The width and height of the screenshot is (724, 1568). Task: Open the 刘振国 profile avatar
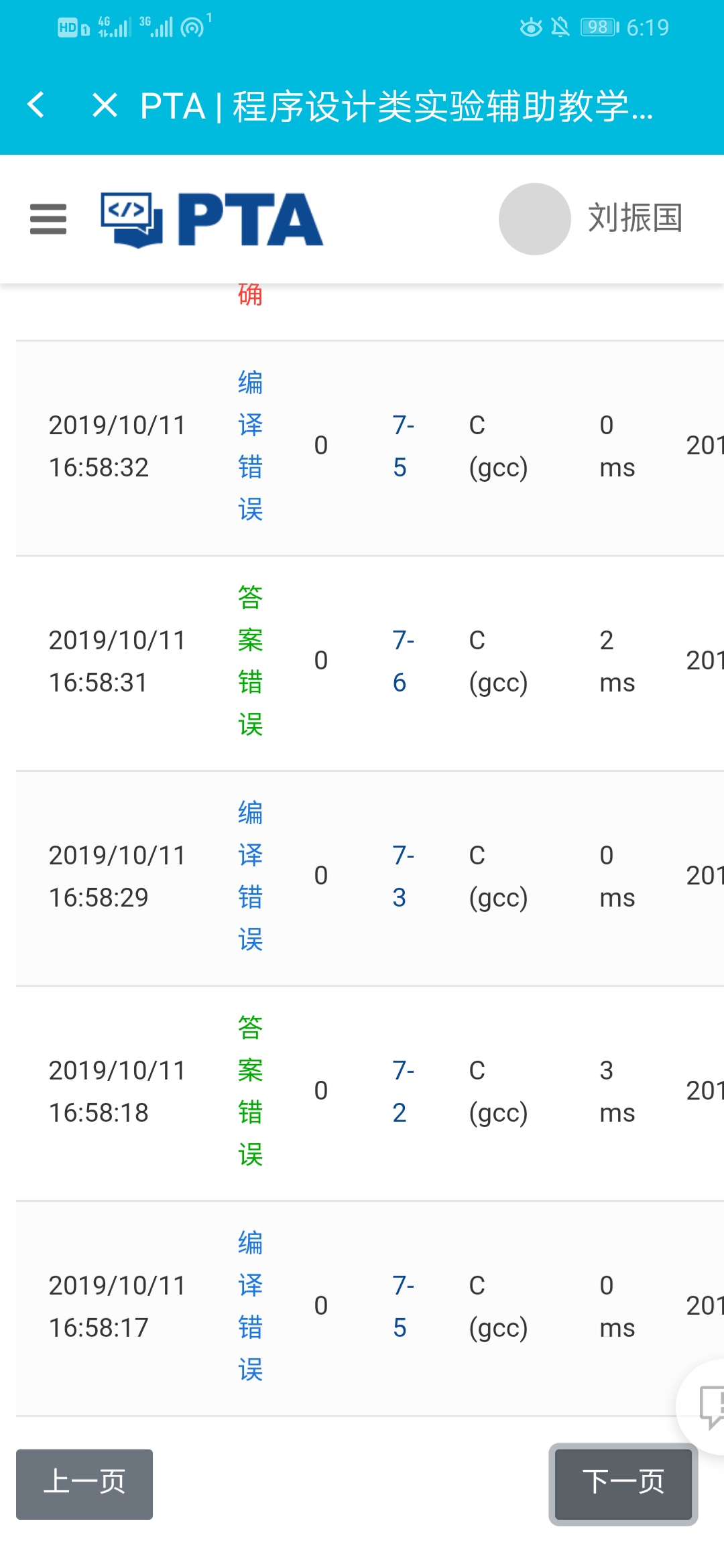[534, 219]
